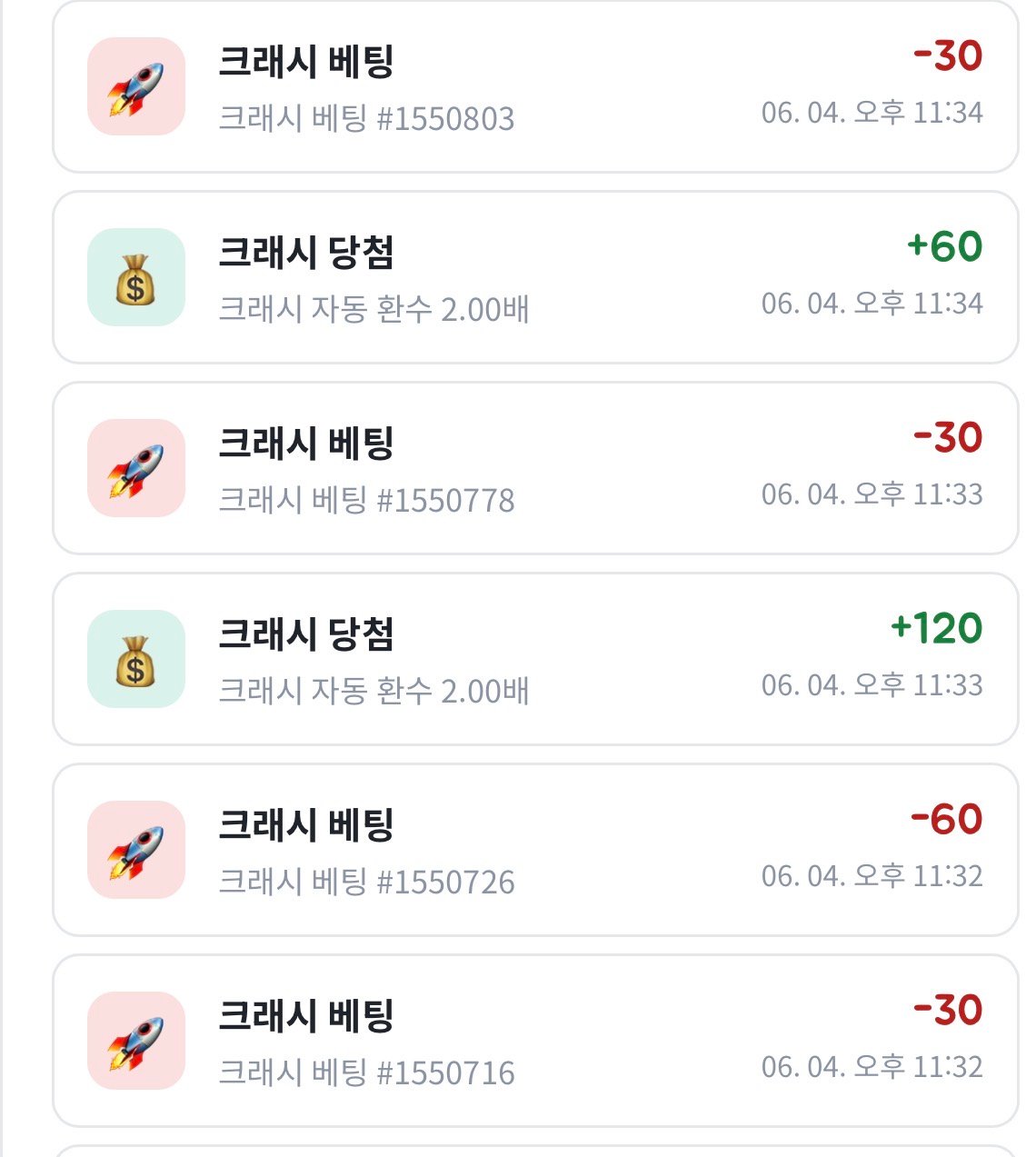Open crash bet record #1550726
Image resolution: width=1036 pixels, height=1157 pixels.
pos(535,850)
